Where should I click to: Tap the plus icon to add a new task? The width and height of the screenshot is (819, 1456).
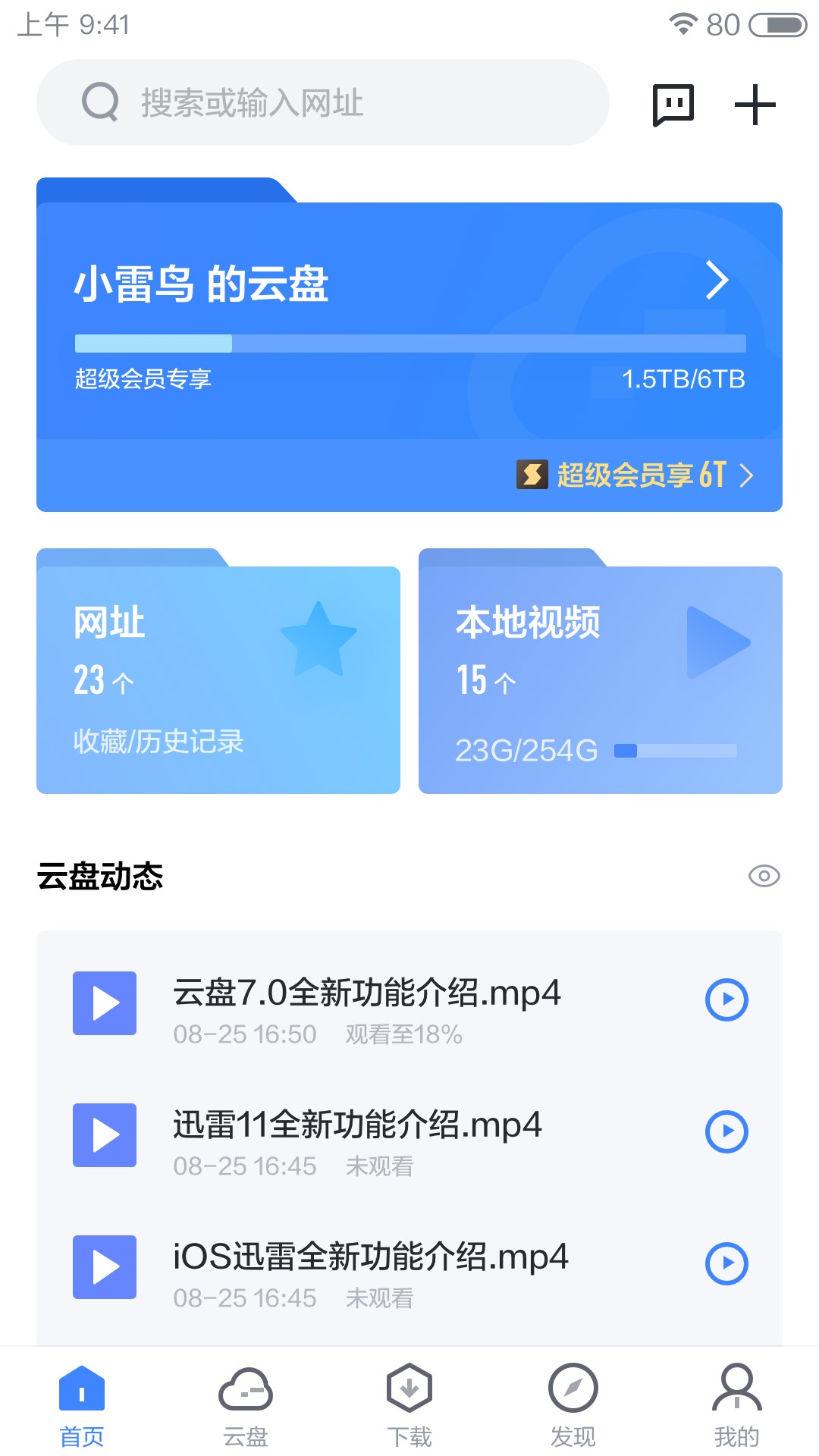click(x=755, y=104)
